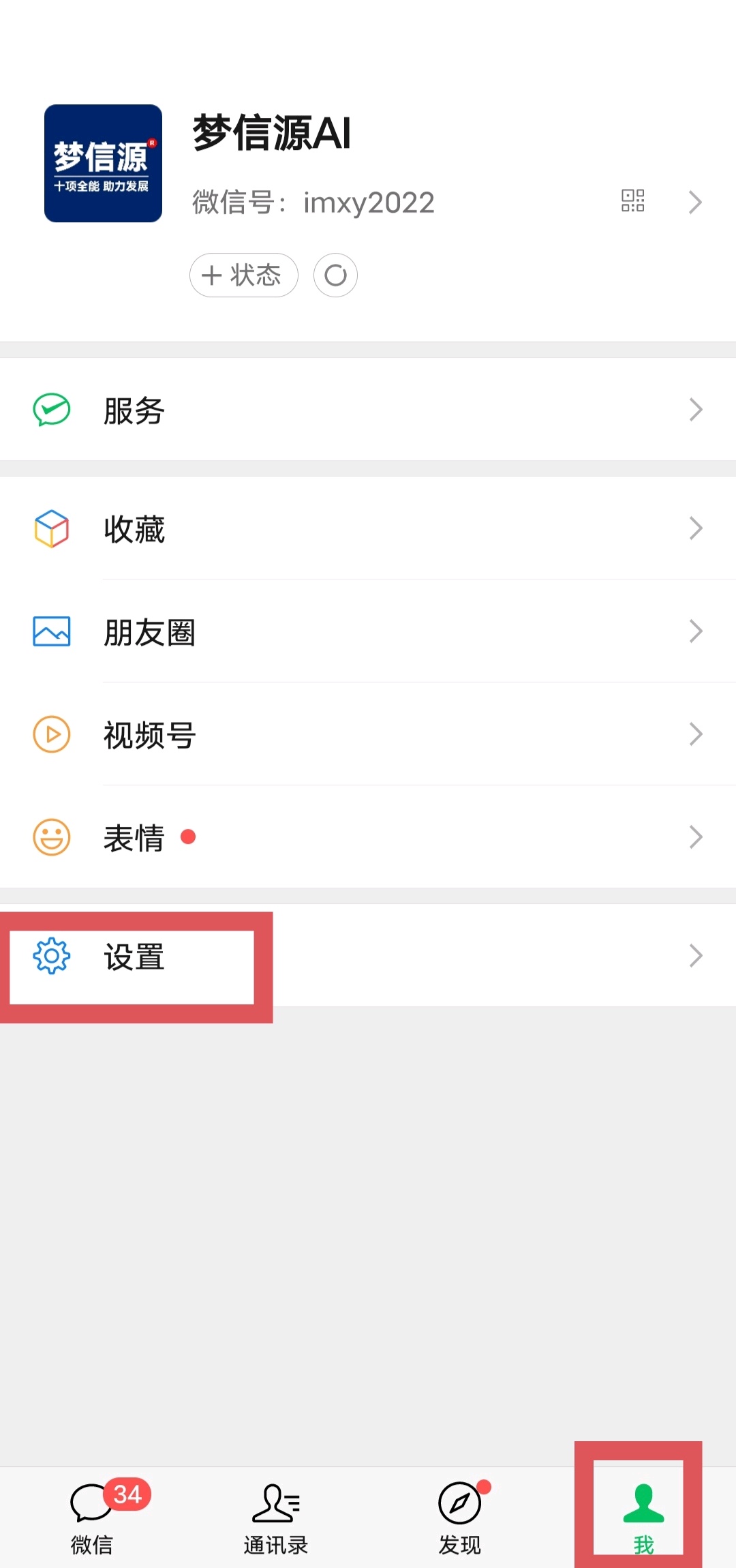Open 收藏 favorites
This screenshot has height=1568, width=736.
368,528
